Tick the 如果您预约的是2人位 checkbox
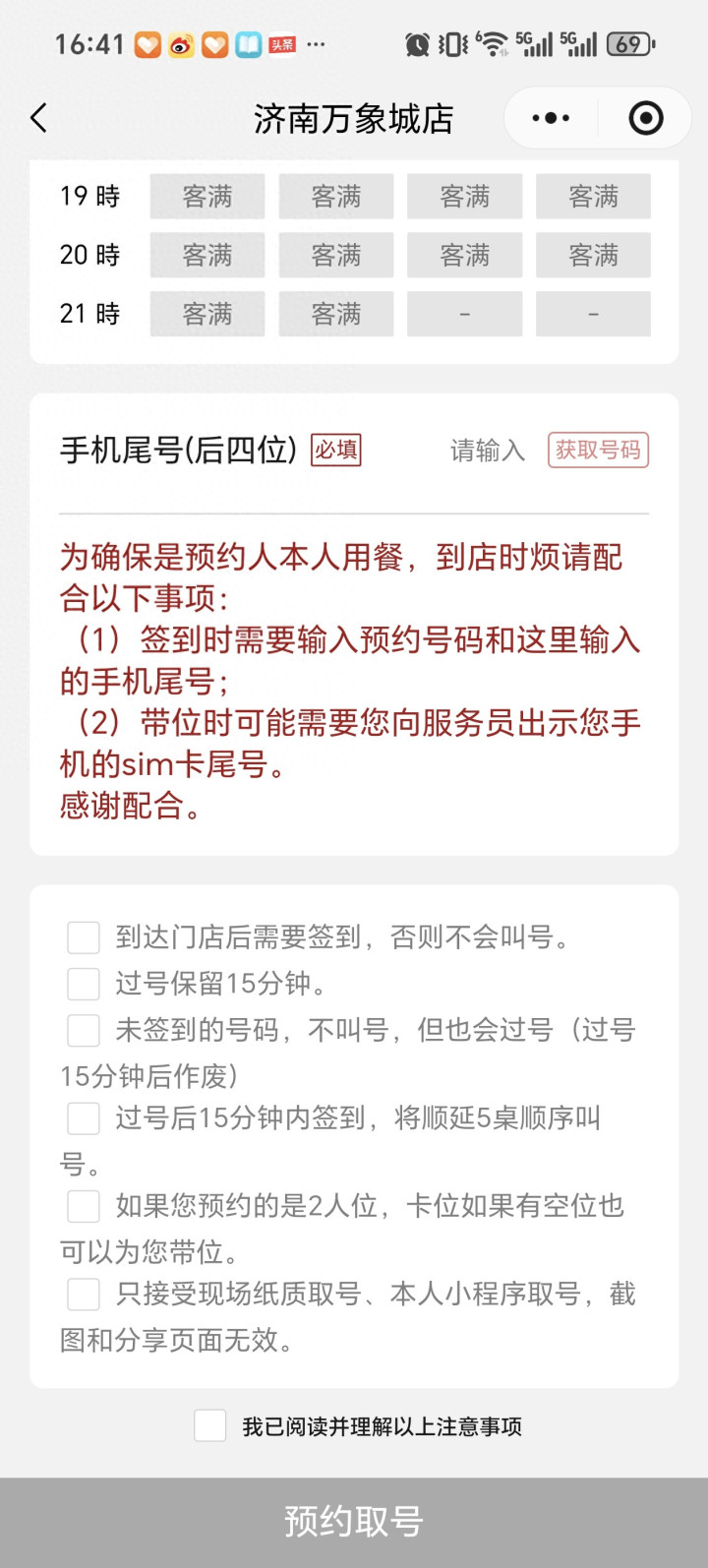Screen dimensions: 708x1568 point(84,1206)
